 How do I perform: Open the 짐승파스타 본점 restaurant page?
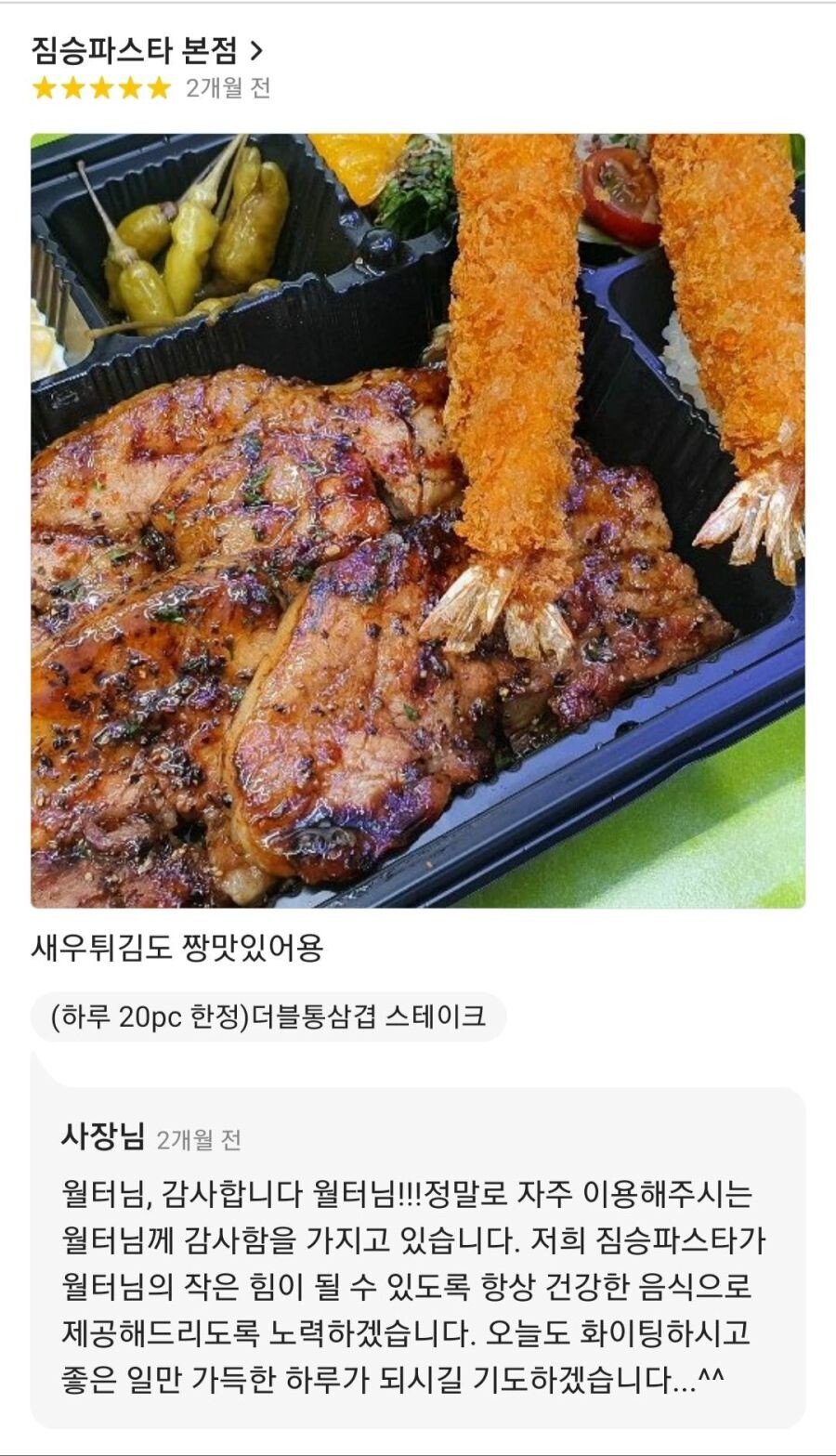147,50
